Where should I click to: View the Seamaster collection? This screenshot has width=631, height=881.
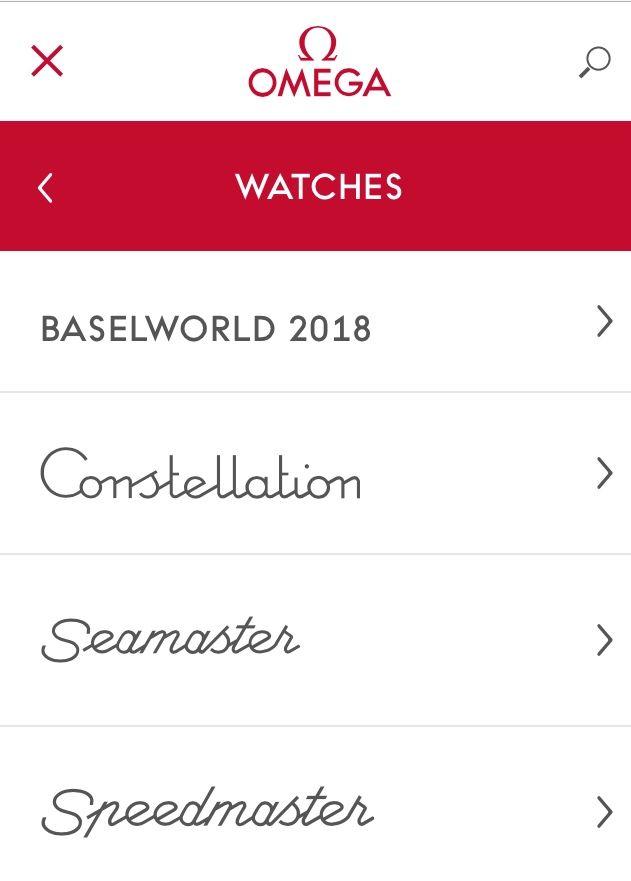[315, 640]
